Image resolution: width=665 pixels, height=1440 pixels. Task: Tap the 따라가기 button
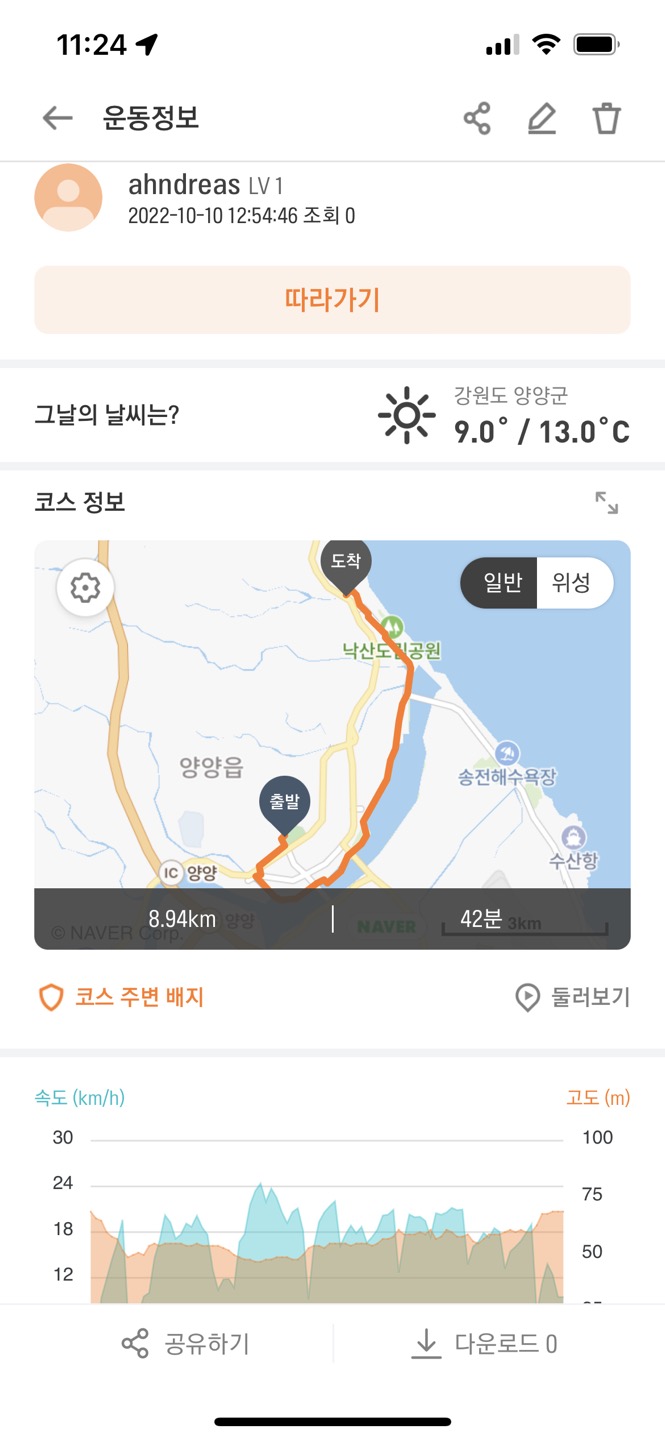point(332,300)
